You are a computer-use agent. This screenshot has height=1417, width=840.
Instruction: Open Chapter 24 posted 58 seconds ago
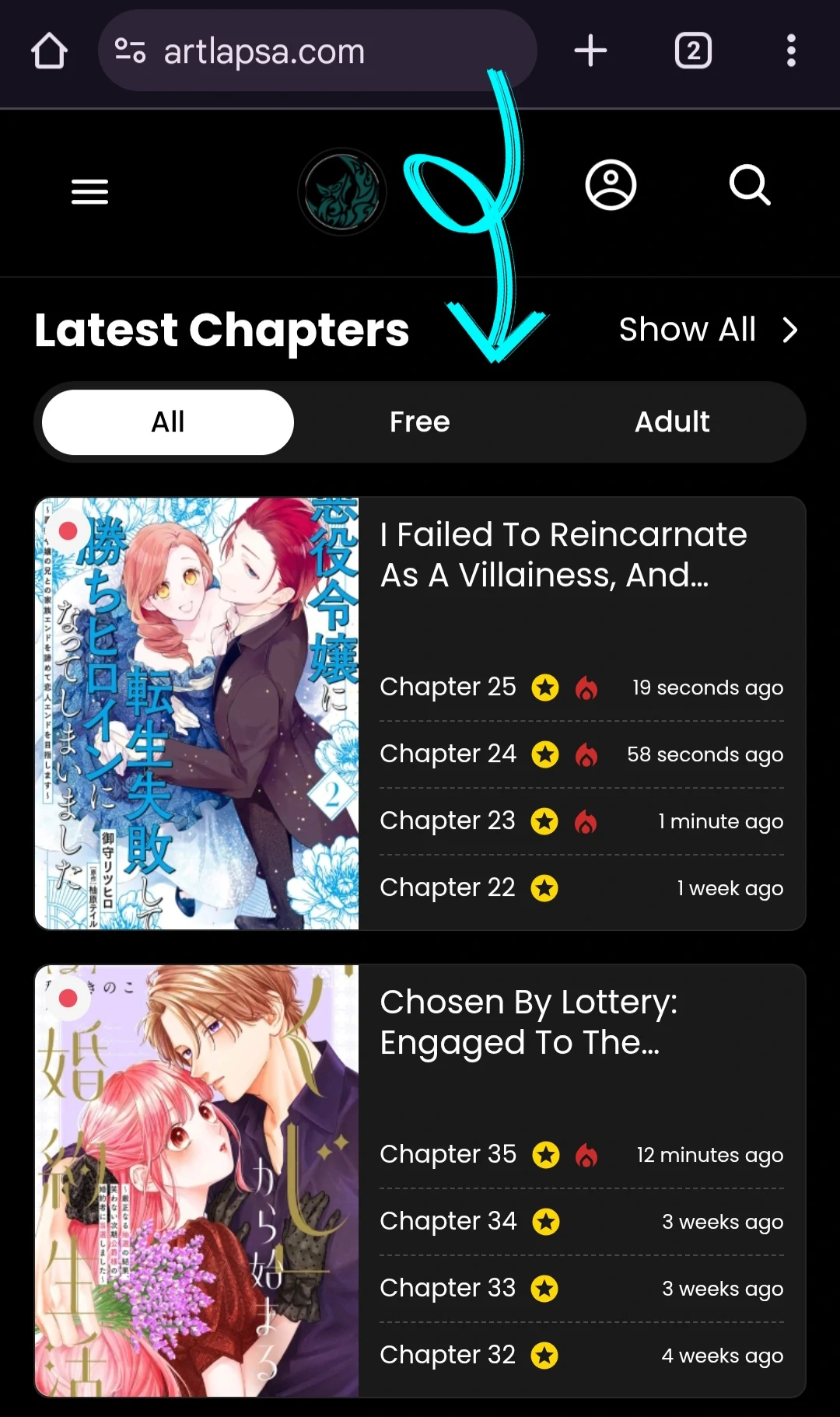coord(448,754)
